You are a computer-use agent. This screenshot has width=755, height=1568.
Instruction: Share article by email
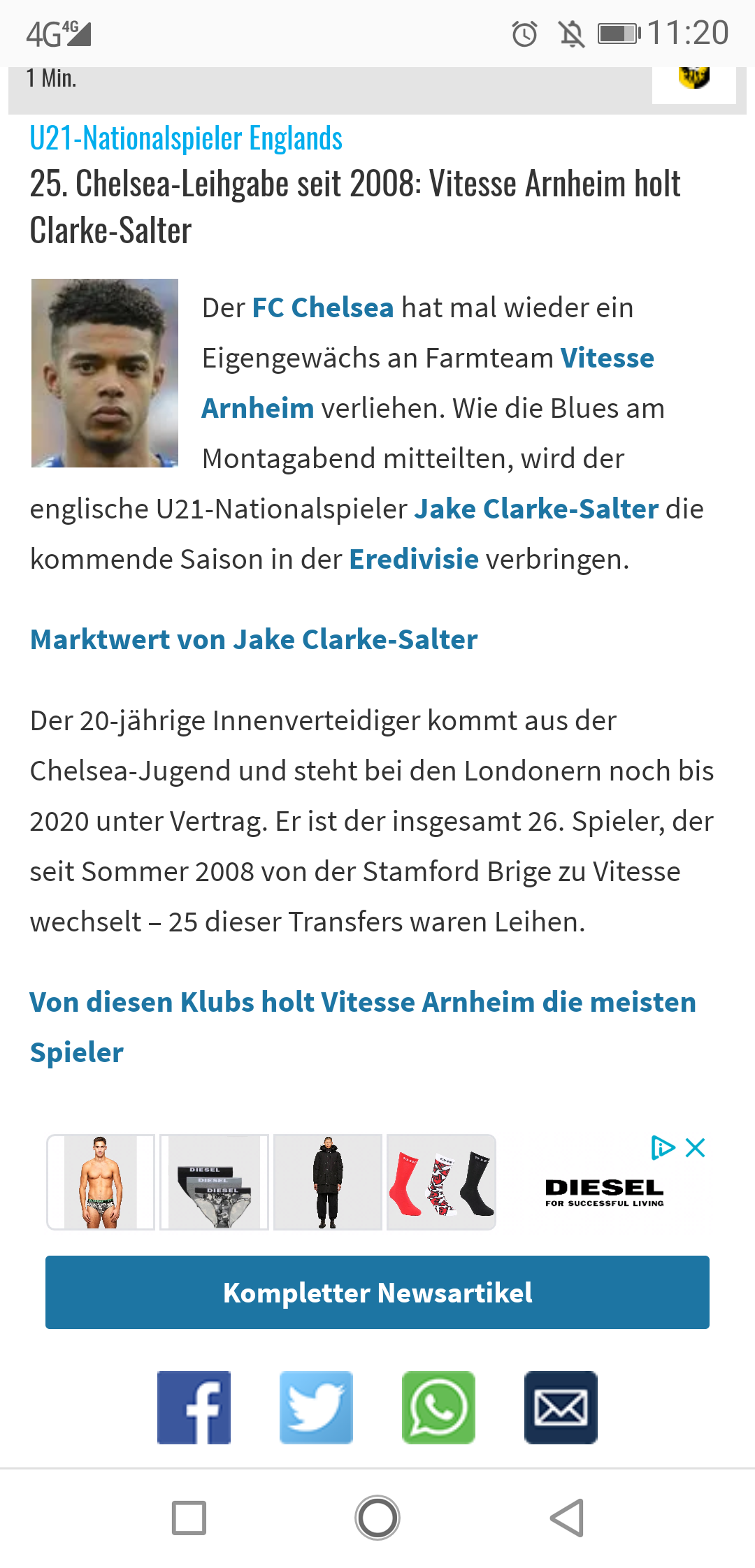point(561,1407)
